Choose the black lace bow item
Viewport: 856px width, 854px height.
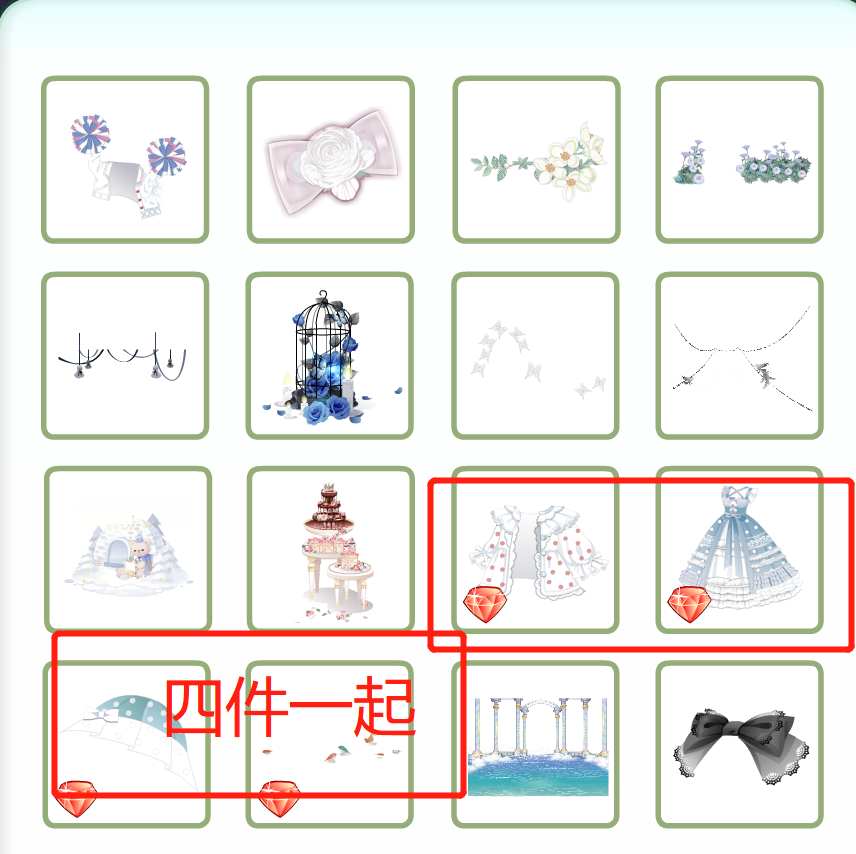pyautogui.click(x=739, y=745)
